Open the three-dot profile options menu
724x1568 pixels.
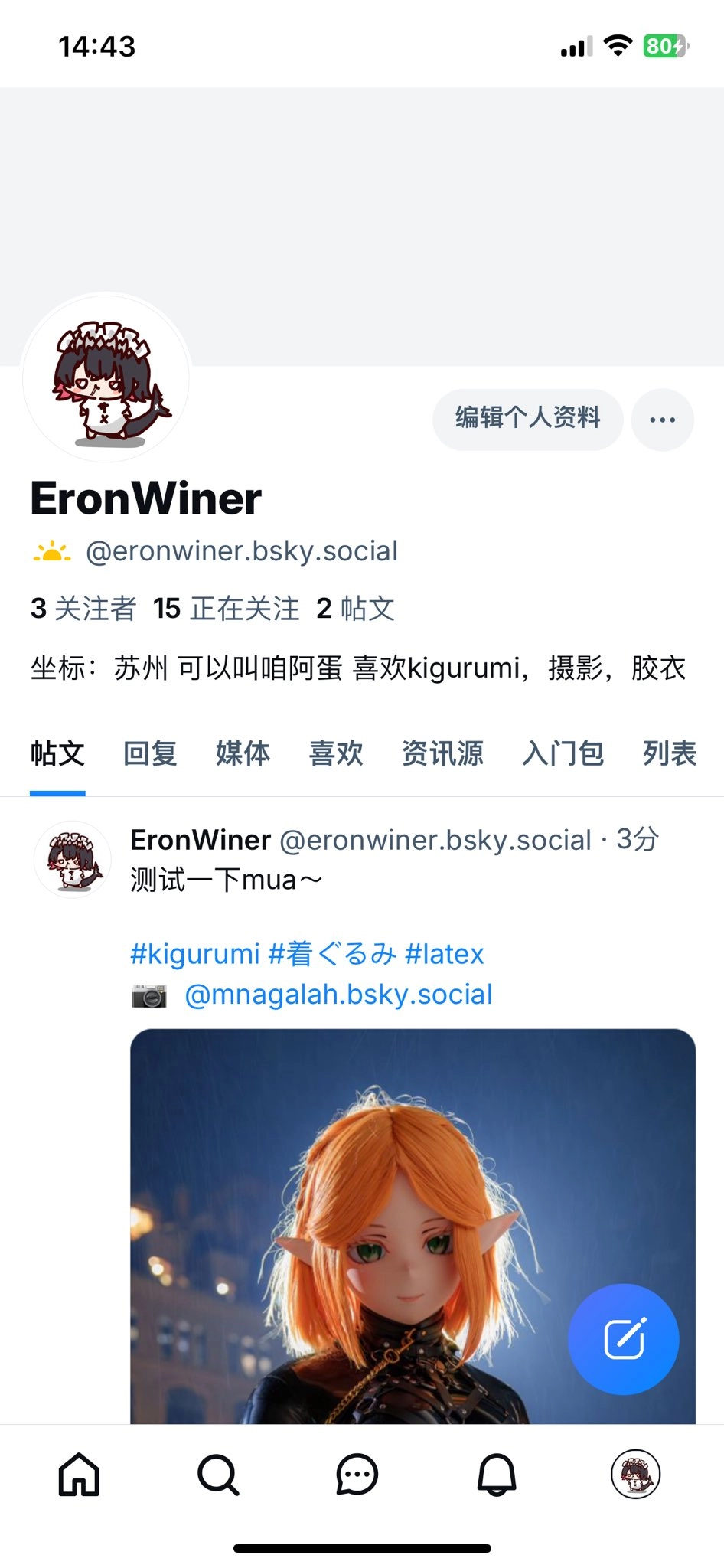pos(662,420)
